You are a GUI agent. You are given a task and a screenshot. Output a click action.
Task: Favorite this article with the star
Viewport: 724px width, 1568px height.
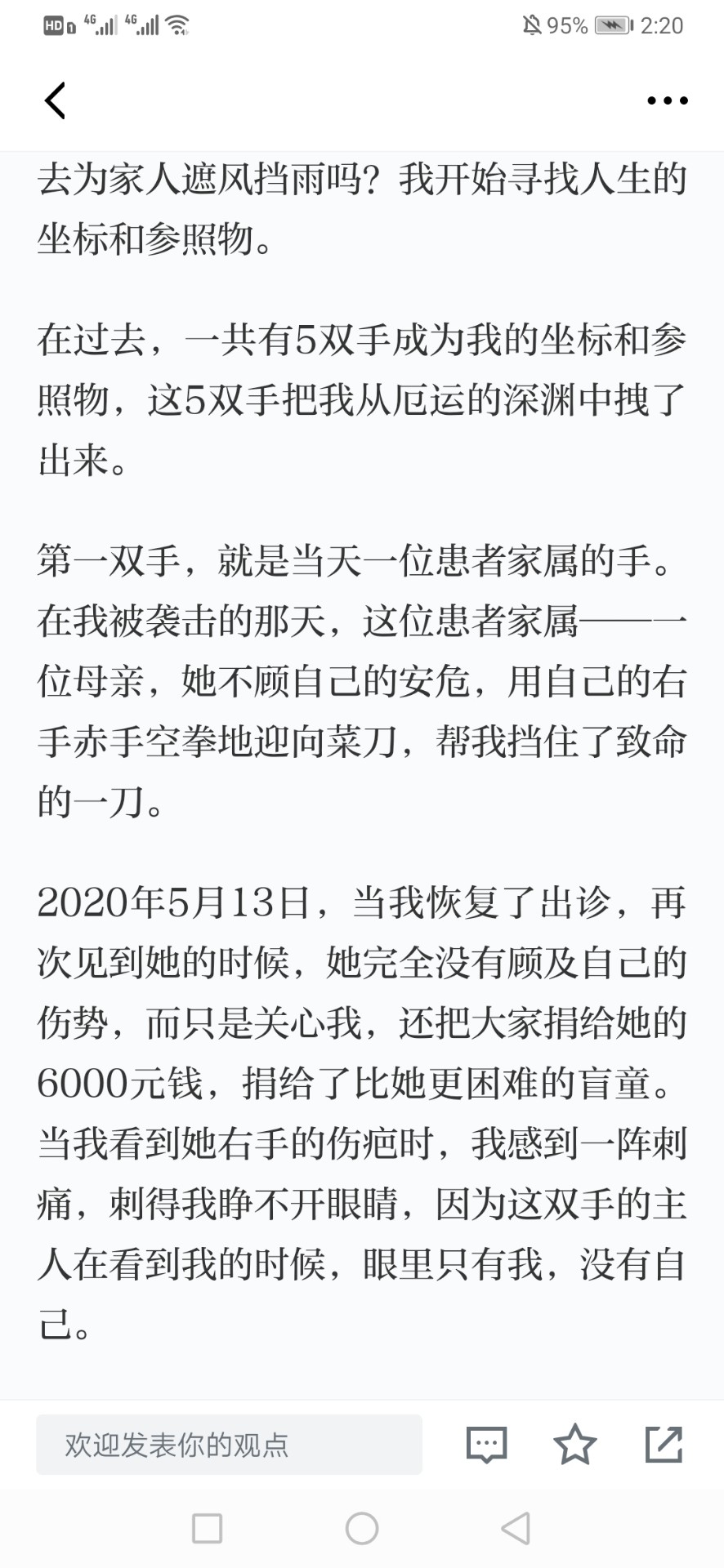coord(575,1444)
